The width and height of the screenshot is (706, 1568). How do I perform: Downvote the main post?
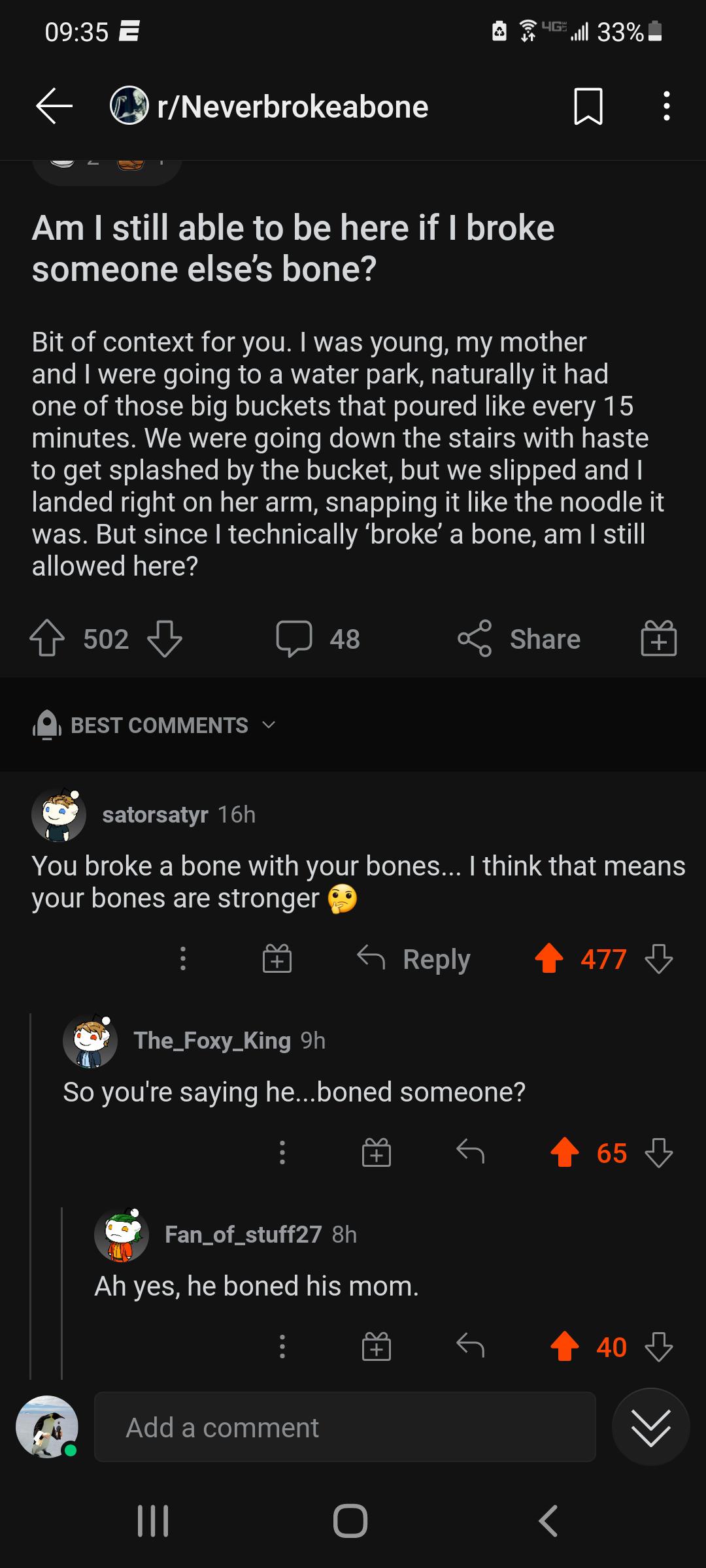coord(165,639)
